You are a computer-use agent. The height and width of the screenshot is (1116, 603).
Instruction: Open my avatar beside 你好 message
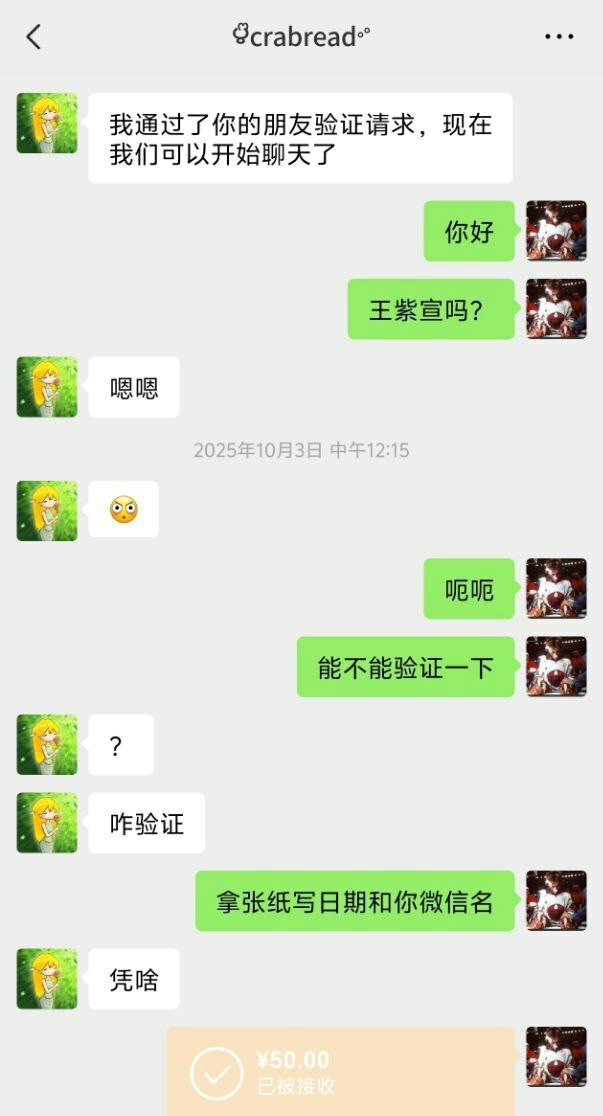tap(556, 231)
